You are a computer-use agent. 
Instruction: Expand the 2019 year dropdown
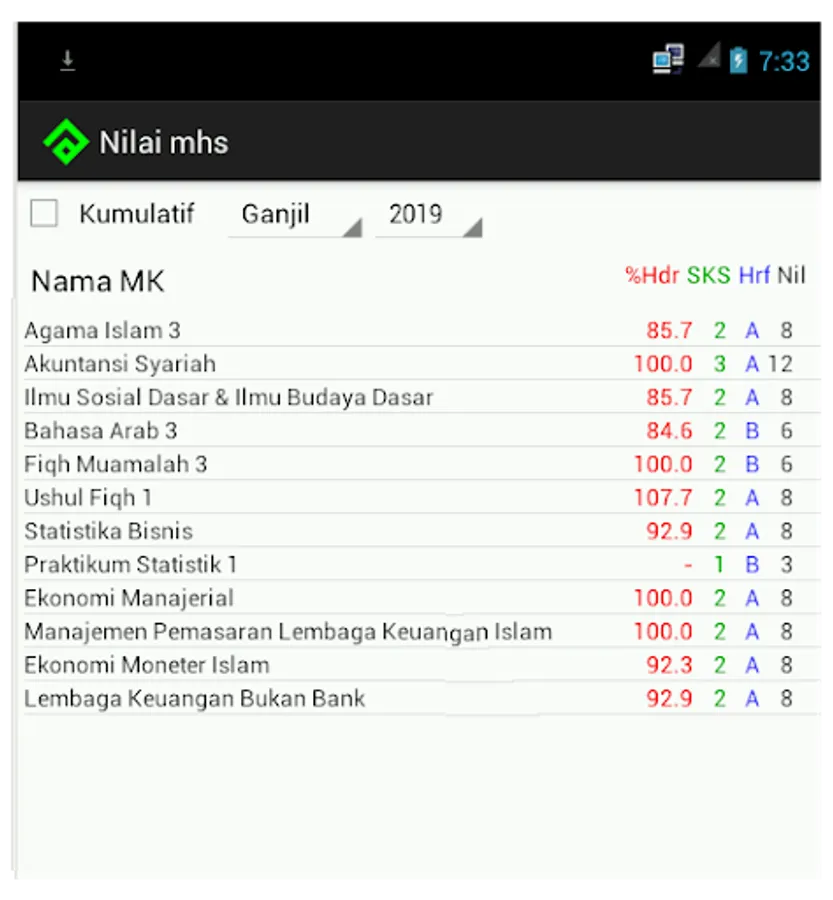click(429, 215)
